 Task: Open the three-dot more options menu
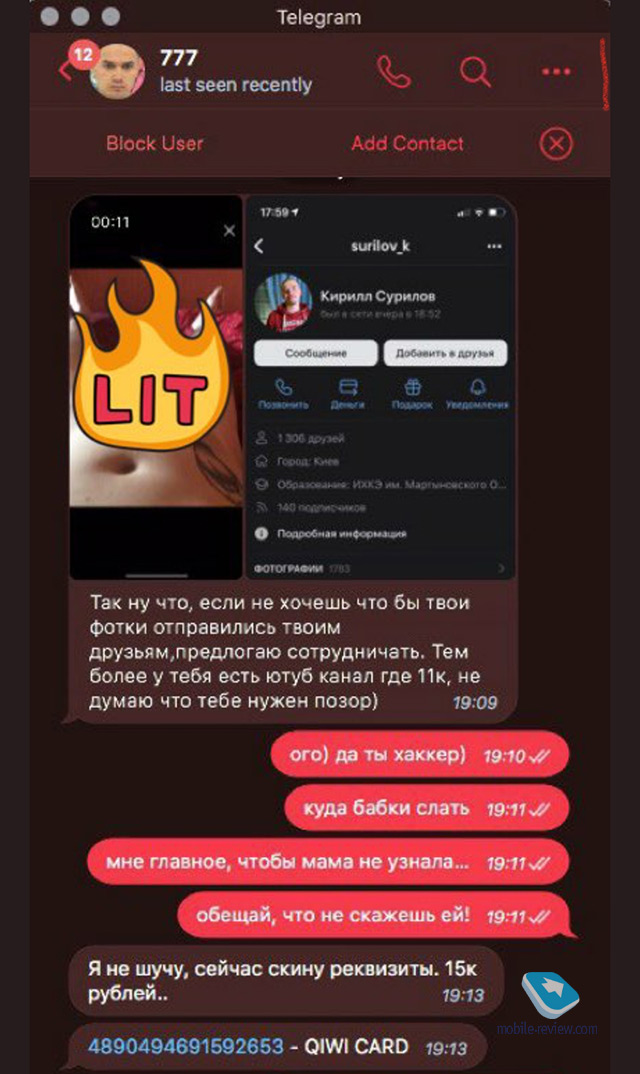point(556,71)
